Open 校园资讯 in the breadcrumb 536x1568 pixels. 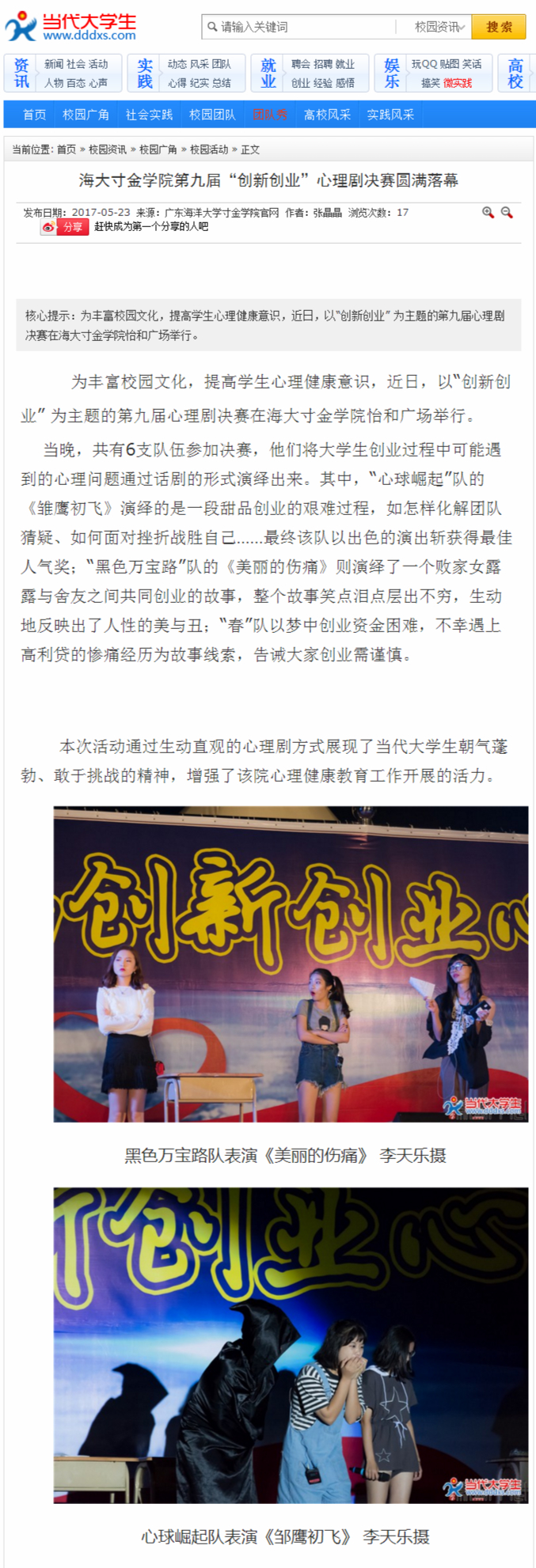[x=107, y=150]
